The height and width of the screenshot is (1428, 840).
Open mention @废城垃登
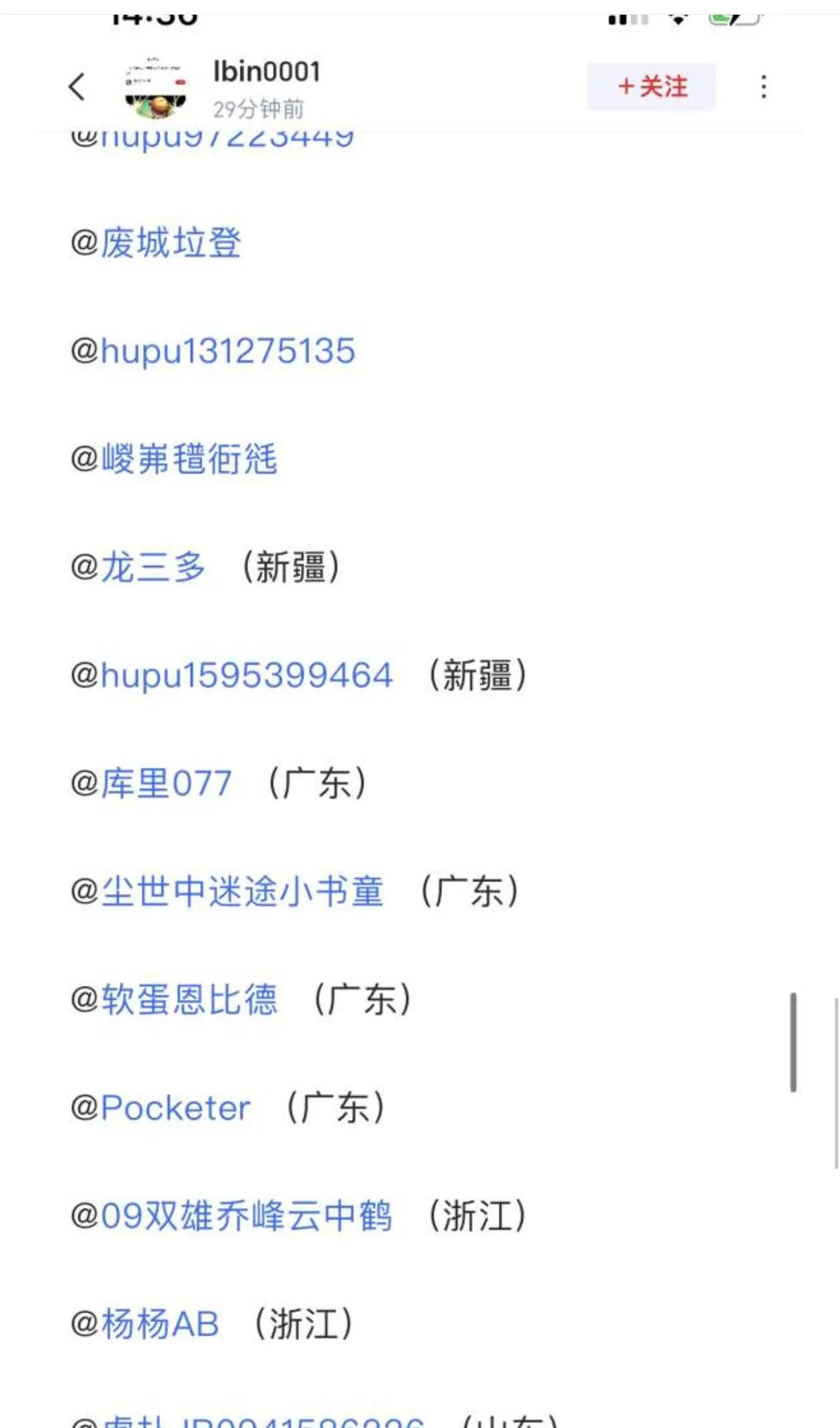click(156, 242)
